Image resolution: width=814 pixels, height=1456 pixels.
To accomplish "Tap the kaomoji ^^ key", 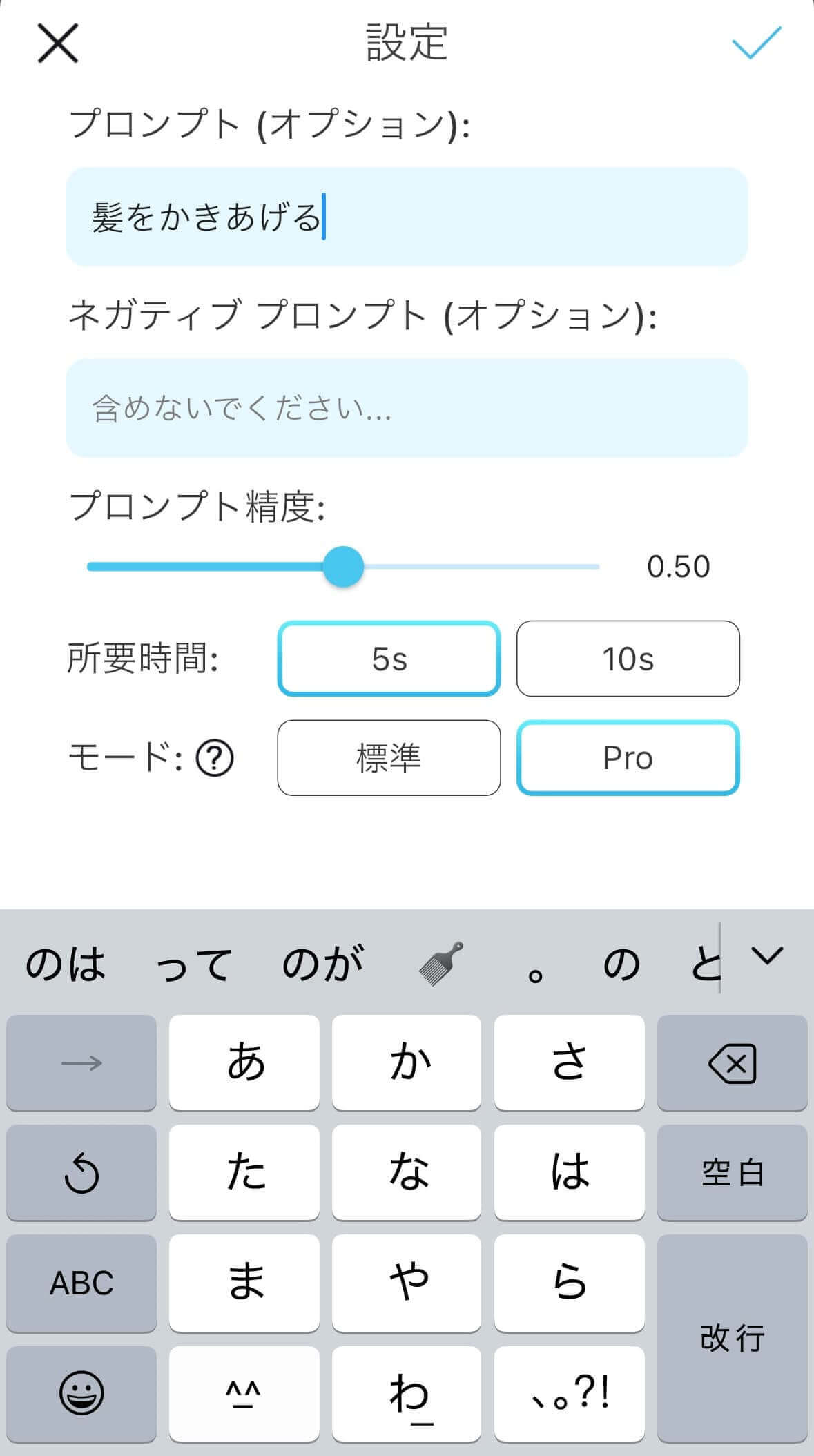I will click(244, 1395).
